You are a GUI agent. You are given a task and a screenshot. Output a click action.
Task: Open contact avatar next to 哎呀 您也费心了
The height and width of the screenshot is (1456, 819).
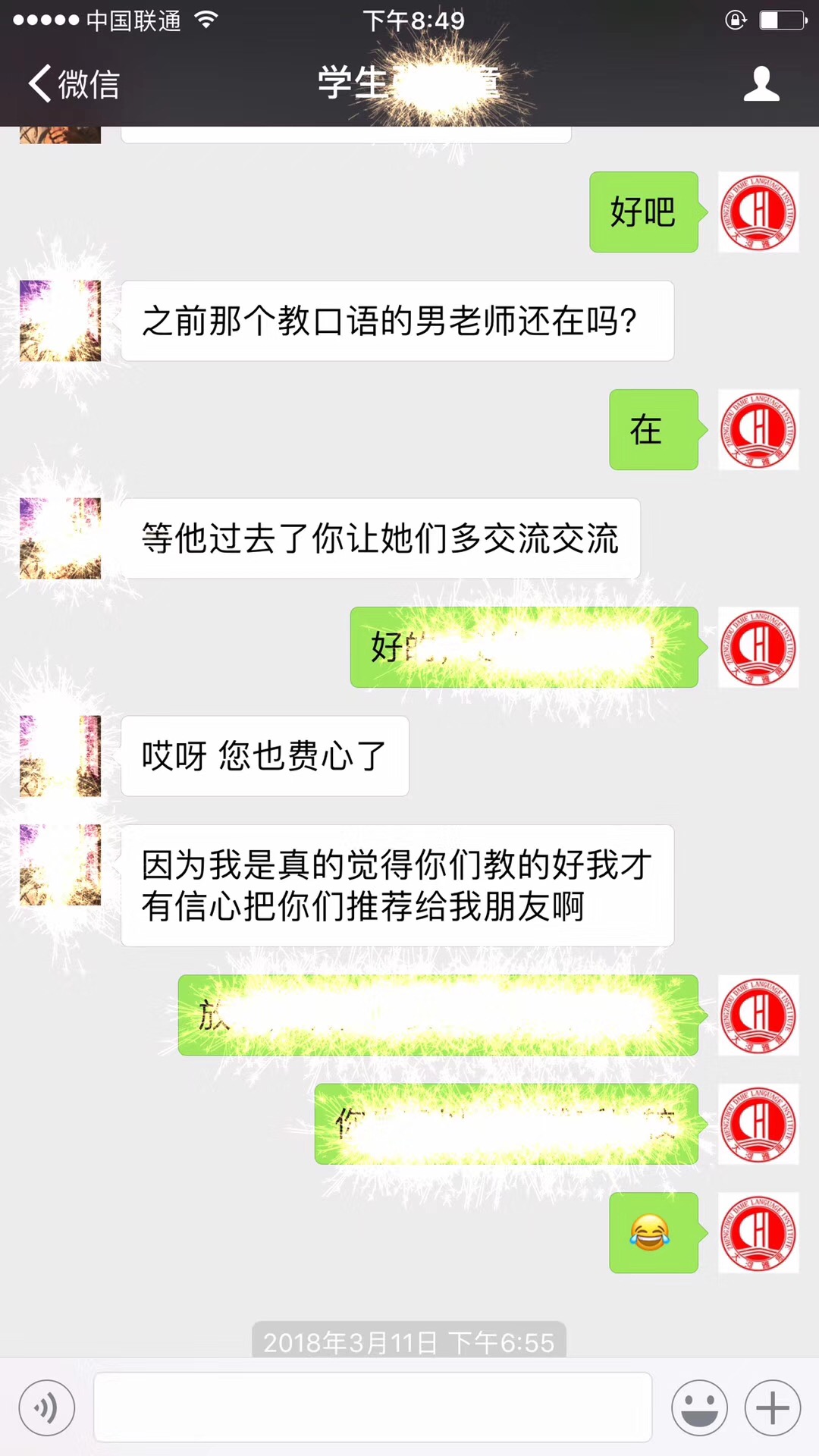coord(61,756)
